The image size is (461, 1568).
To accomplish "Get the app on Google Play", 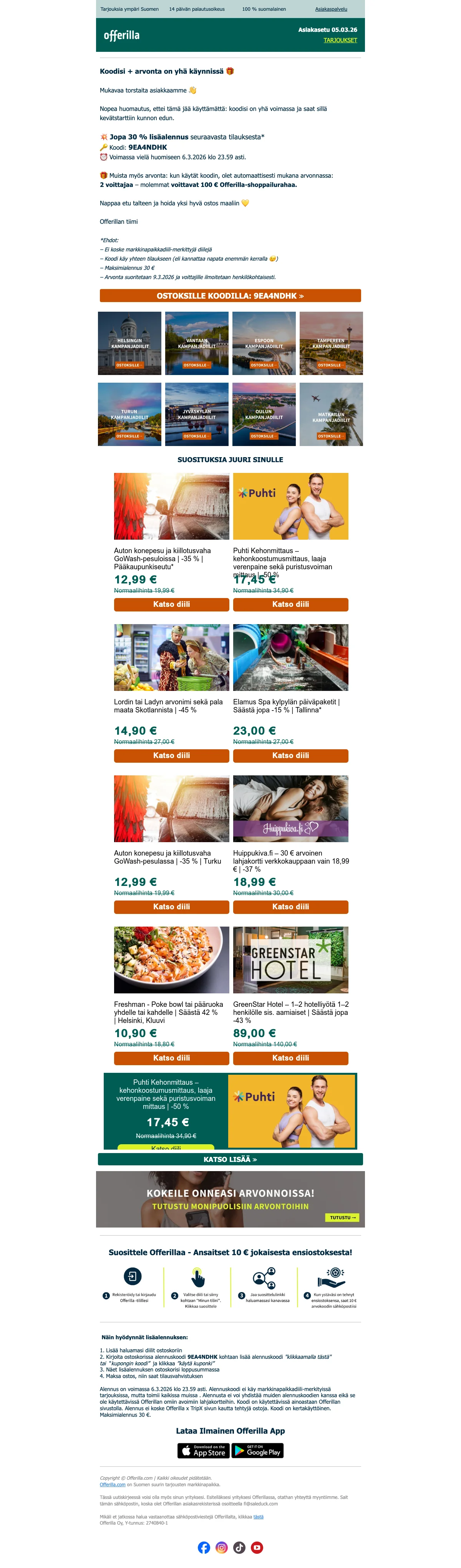I will point(257,1451).
